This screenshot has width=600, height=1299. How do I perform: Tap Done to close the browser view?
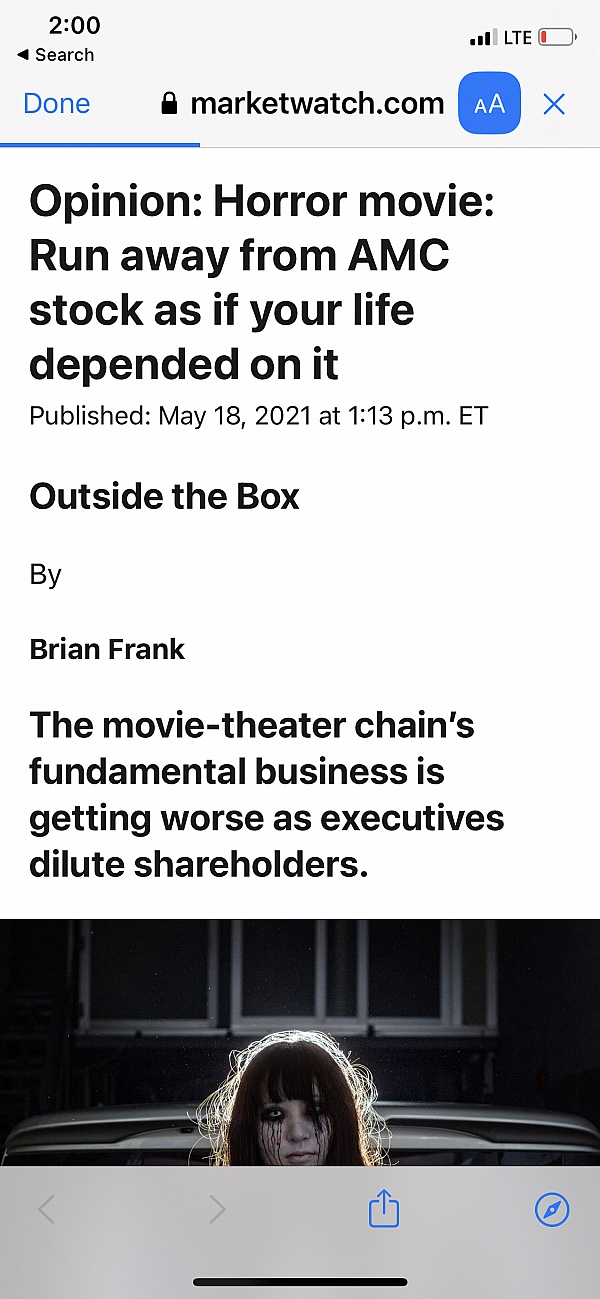[x=56, y=104]
